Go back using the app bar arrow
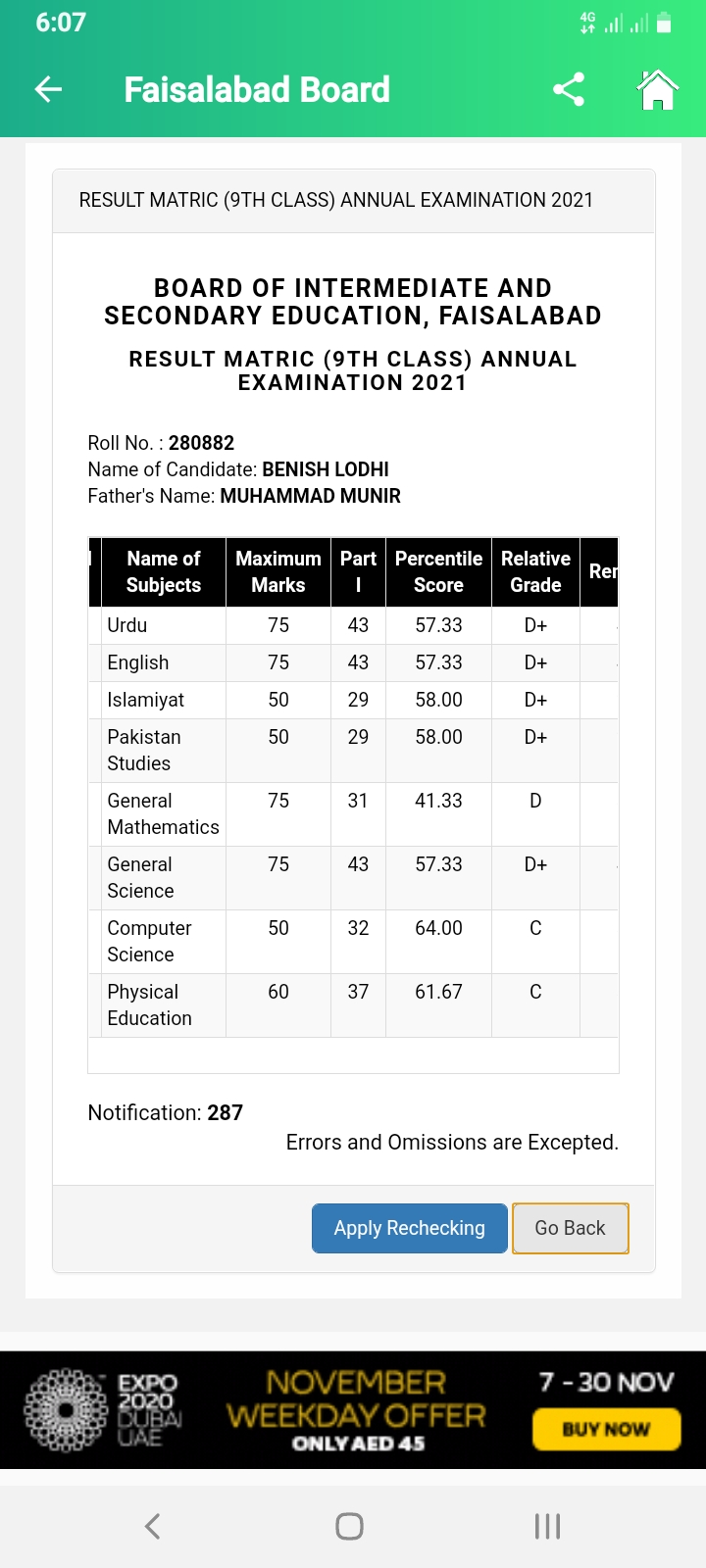 [48, 90]
